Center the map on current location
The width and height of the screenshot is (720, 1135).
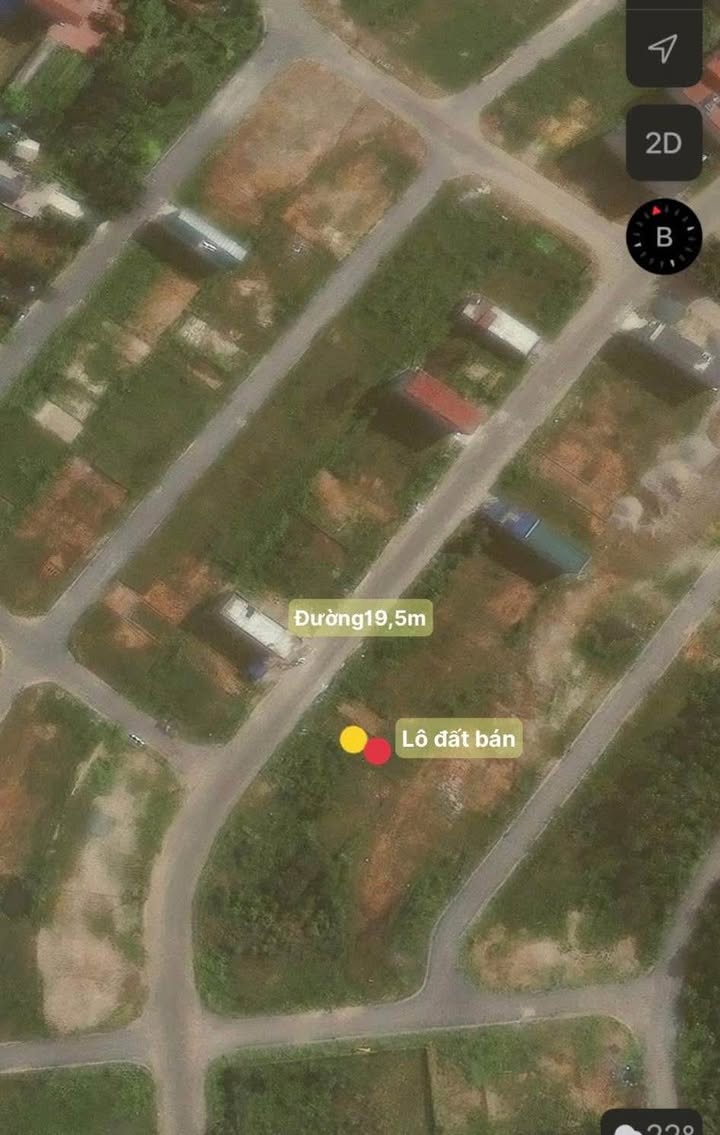pos(664,48)
